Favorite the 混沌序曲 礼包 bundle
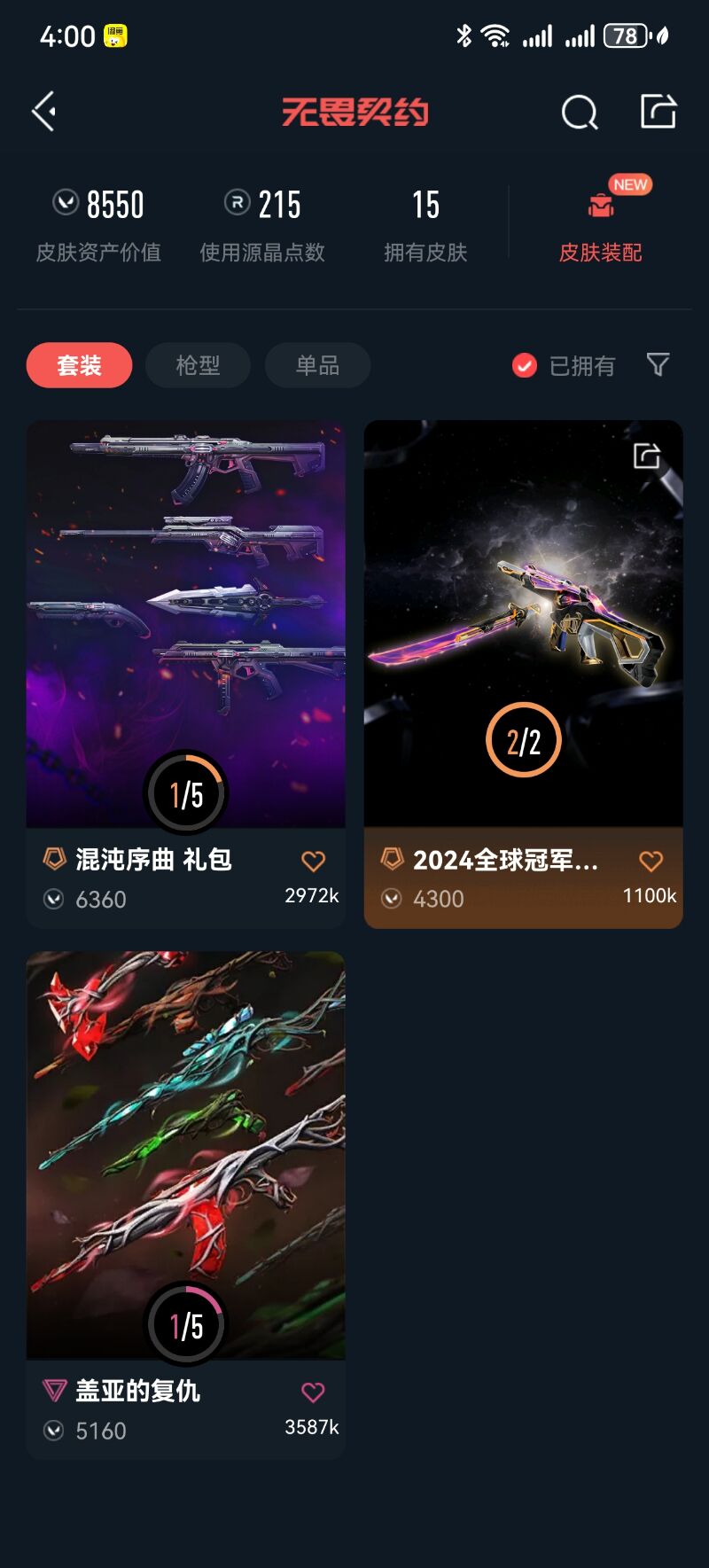Screen dimensions: 709x1568 point(313,861)
